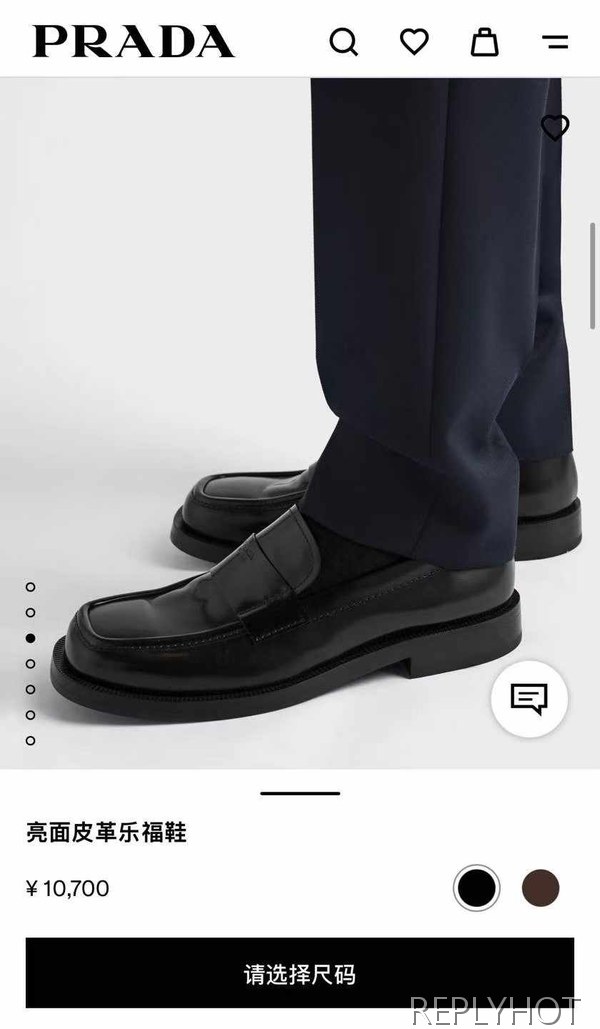600x1029 pixels.
Task: Open the hamburger menu
Action: point(555,42)
